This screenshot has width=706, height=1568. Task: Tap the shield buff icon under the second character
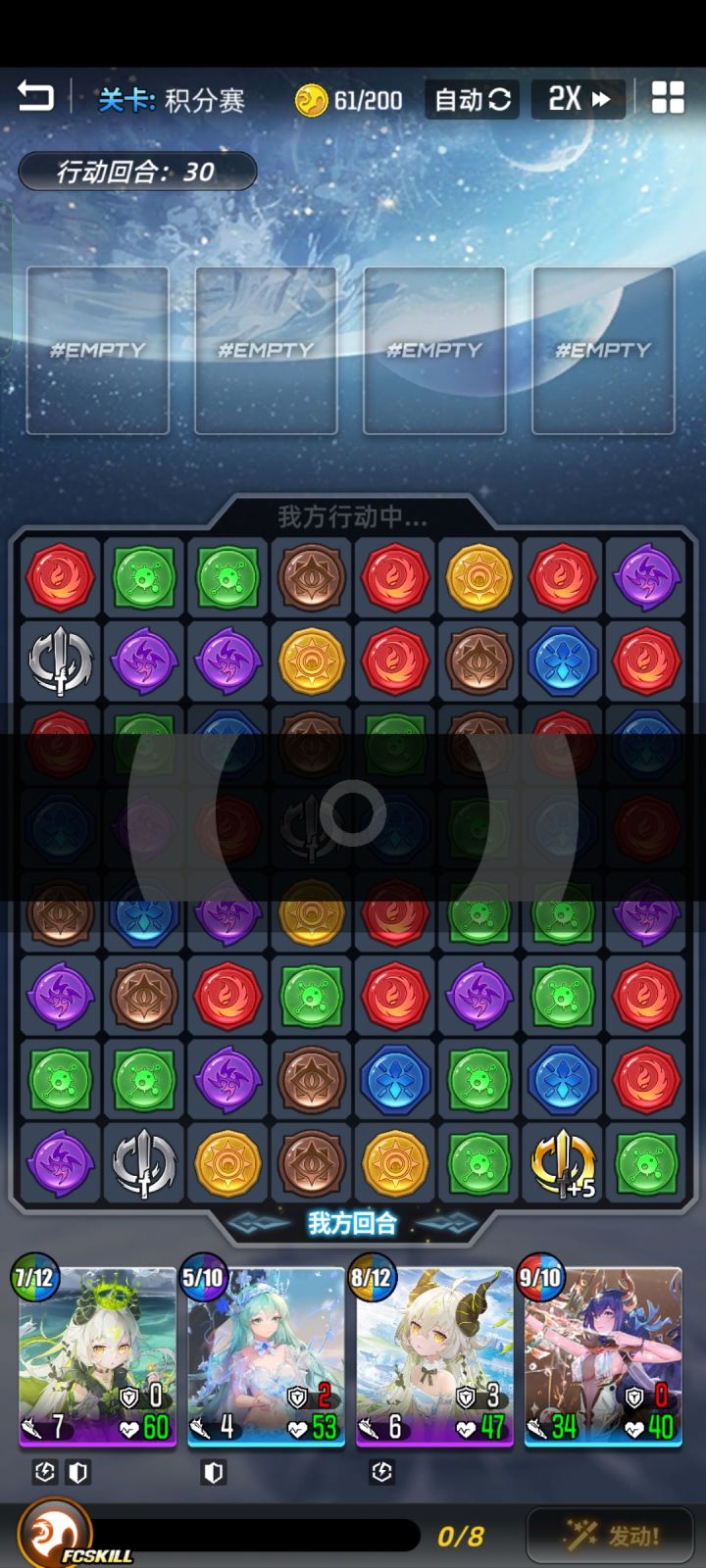(211, 1472)
